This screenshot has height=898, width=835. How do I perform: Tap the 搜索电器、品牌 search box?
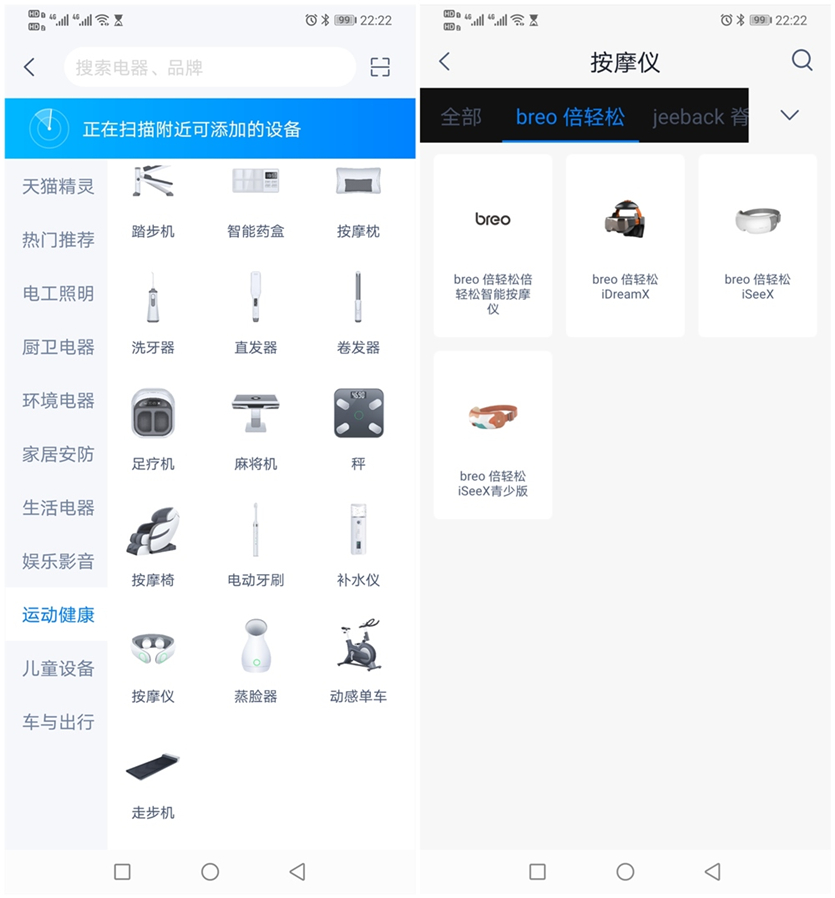point(210,68)
